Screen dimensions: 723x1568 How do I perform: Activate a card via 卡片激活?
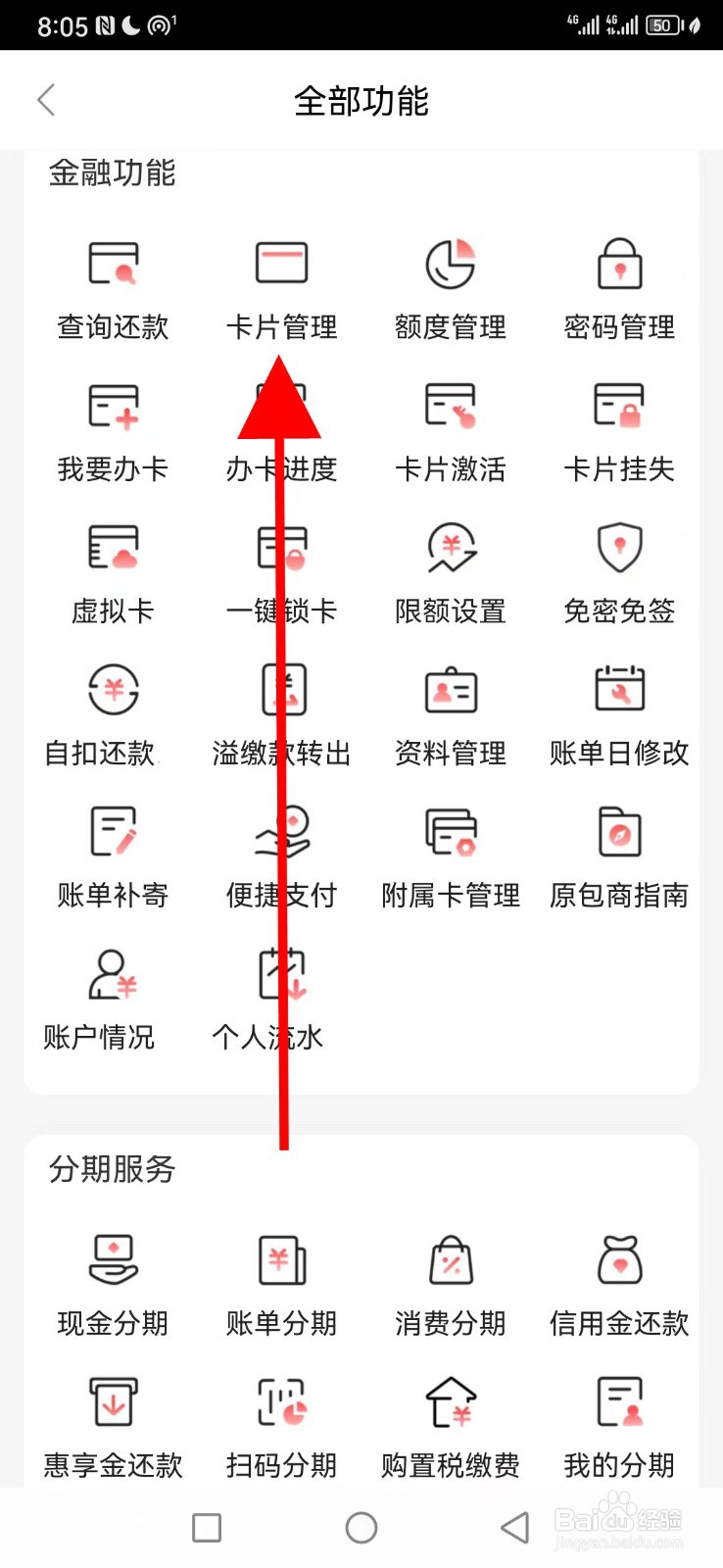[x=449, y=426]
